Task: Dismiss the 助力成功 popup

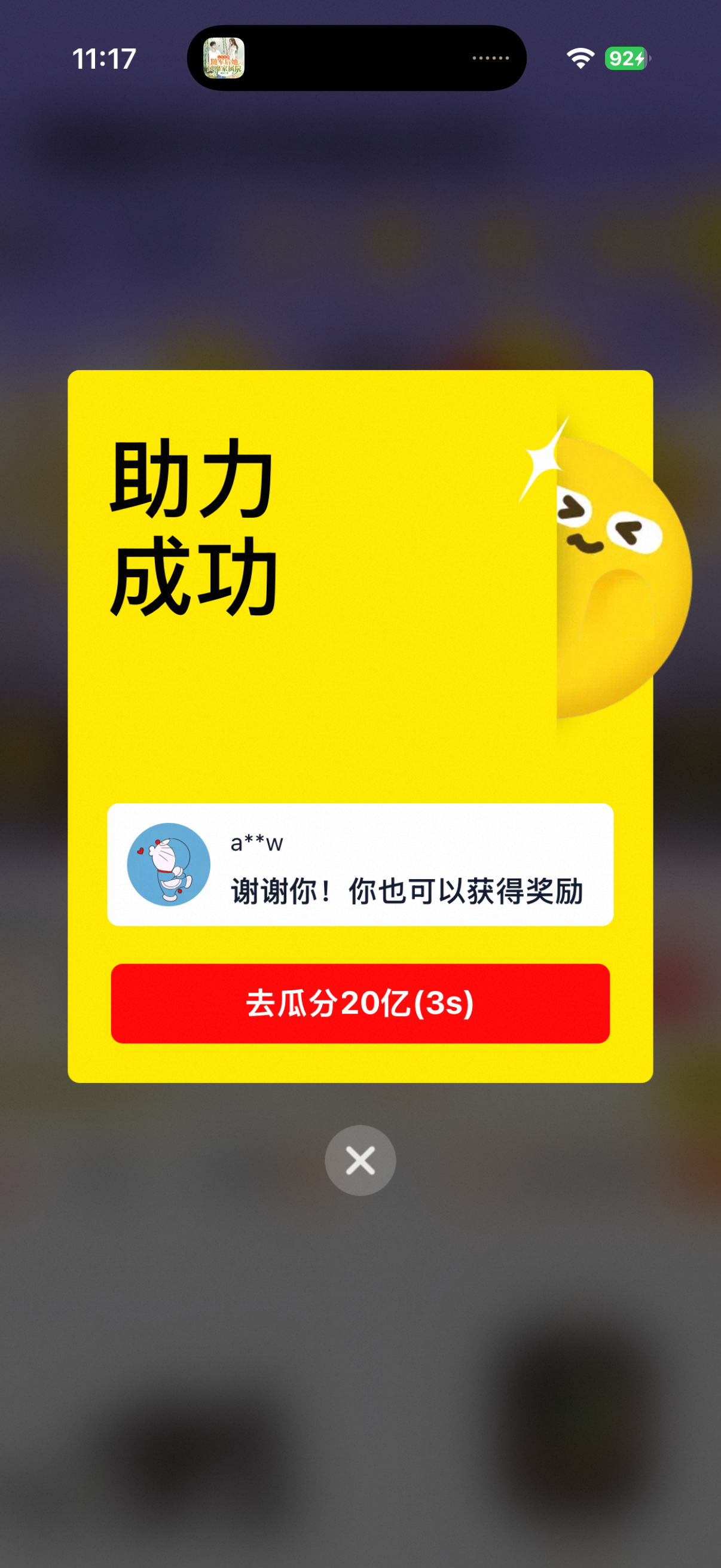Action: click(360, 1160)
